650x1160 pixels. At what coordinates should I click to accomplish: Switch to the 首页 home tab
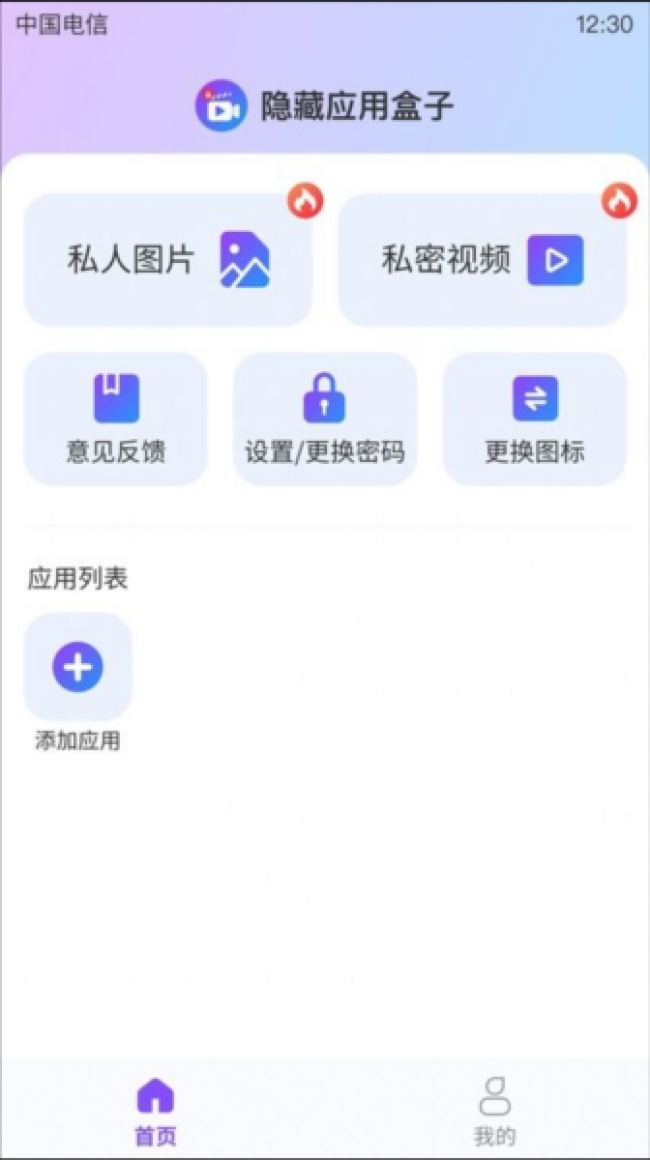(x=155, y=1110)
